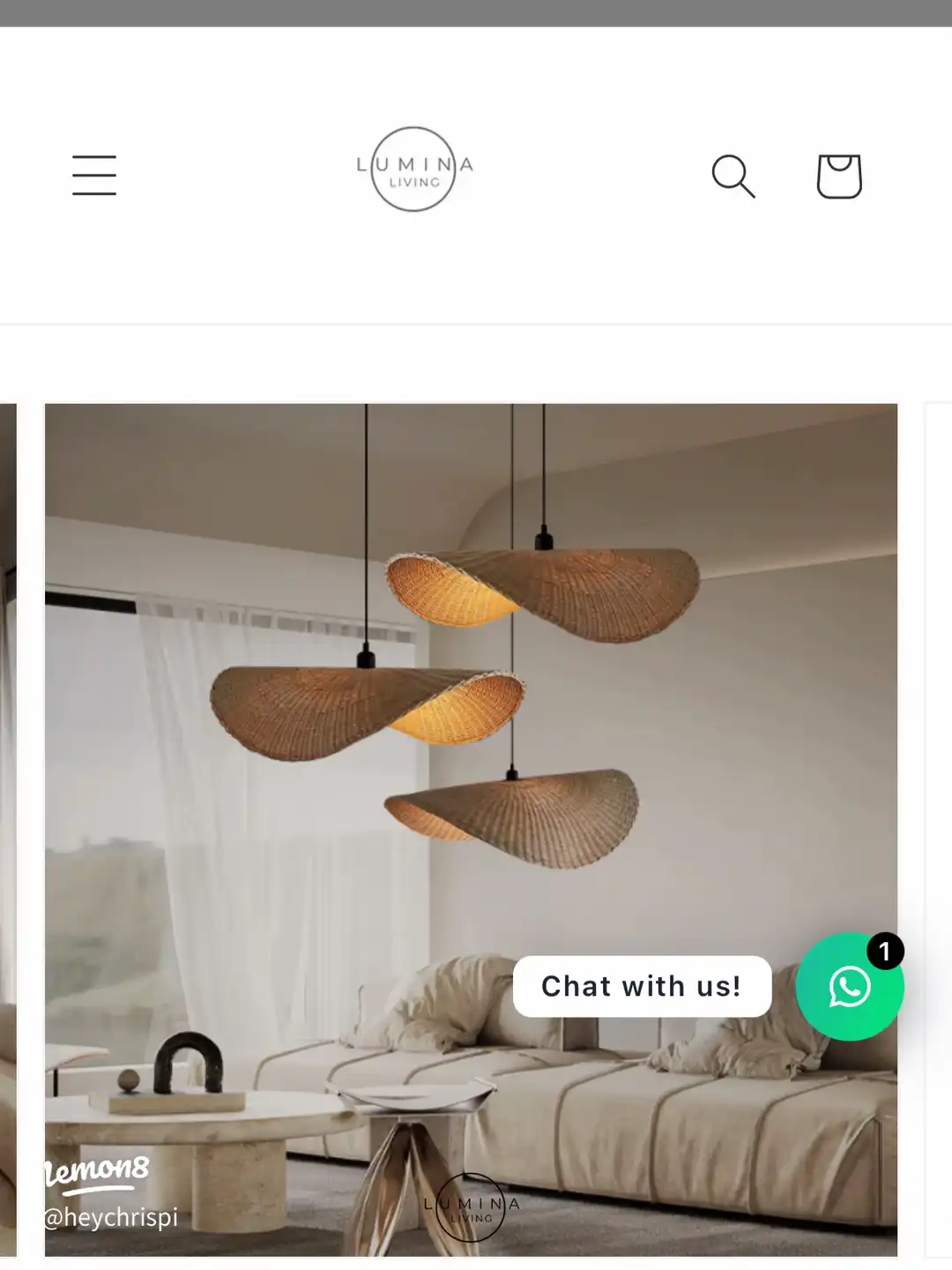Tap the Chat with us! bubble
Screen dimensions: 952x1270
(642, 986)
